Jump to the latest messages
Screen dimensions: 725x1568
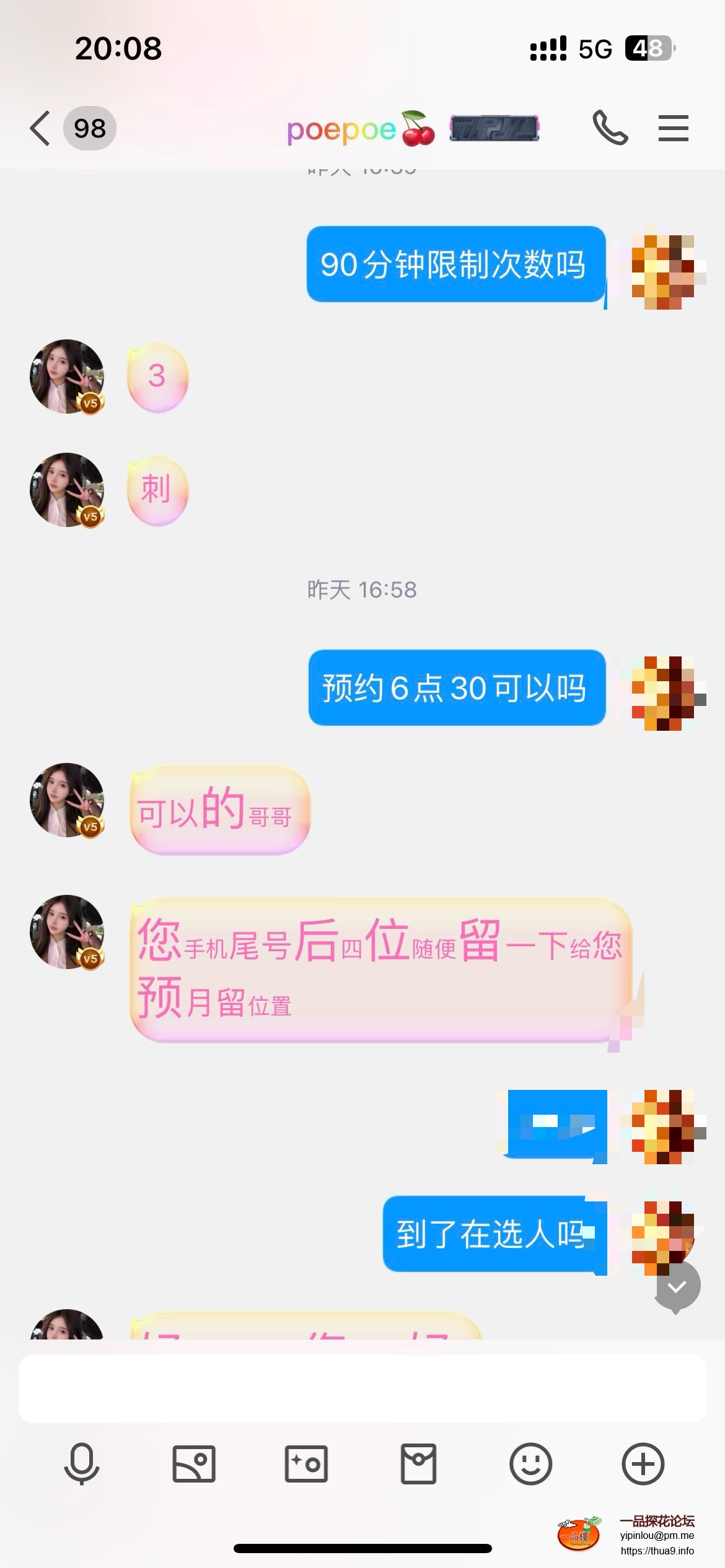678,1287
